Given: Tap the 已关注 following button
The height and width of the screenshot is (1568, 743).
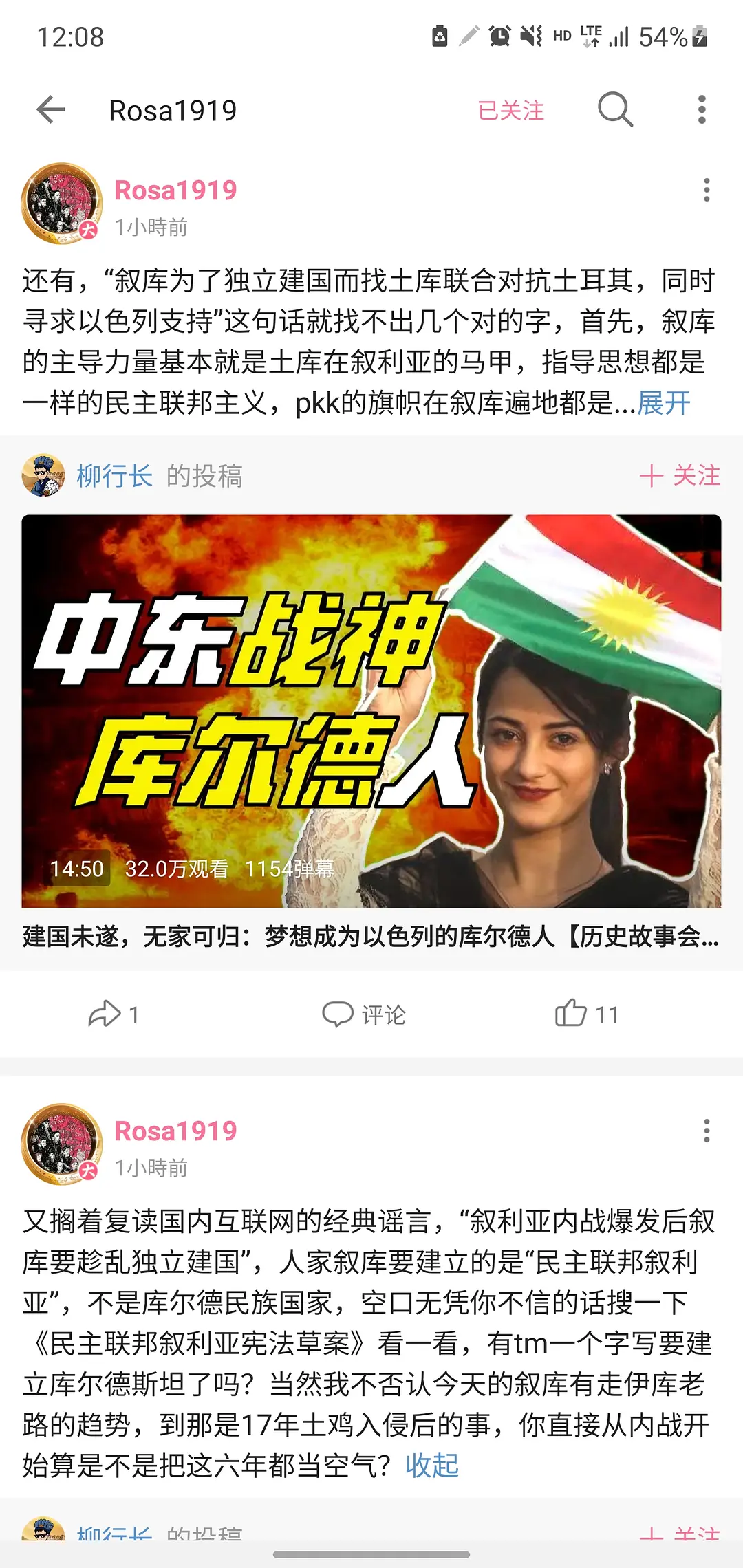Looking at the screenshot, I should (x=510, y=110).
